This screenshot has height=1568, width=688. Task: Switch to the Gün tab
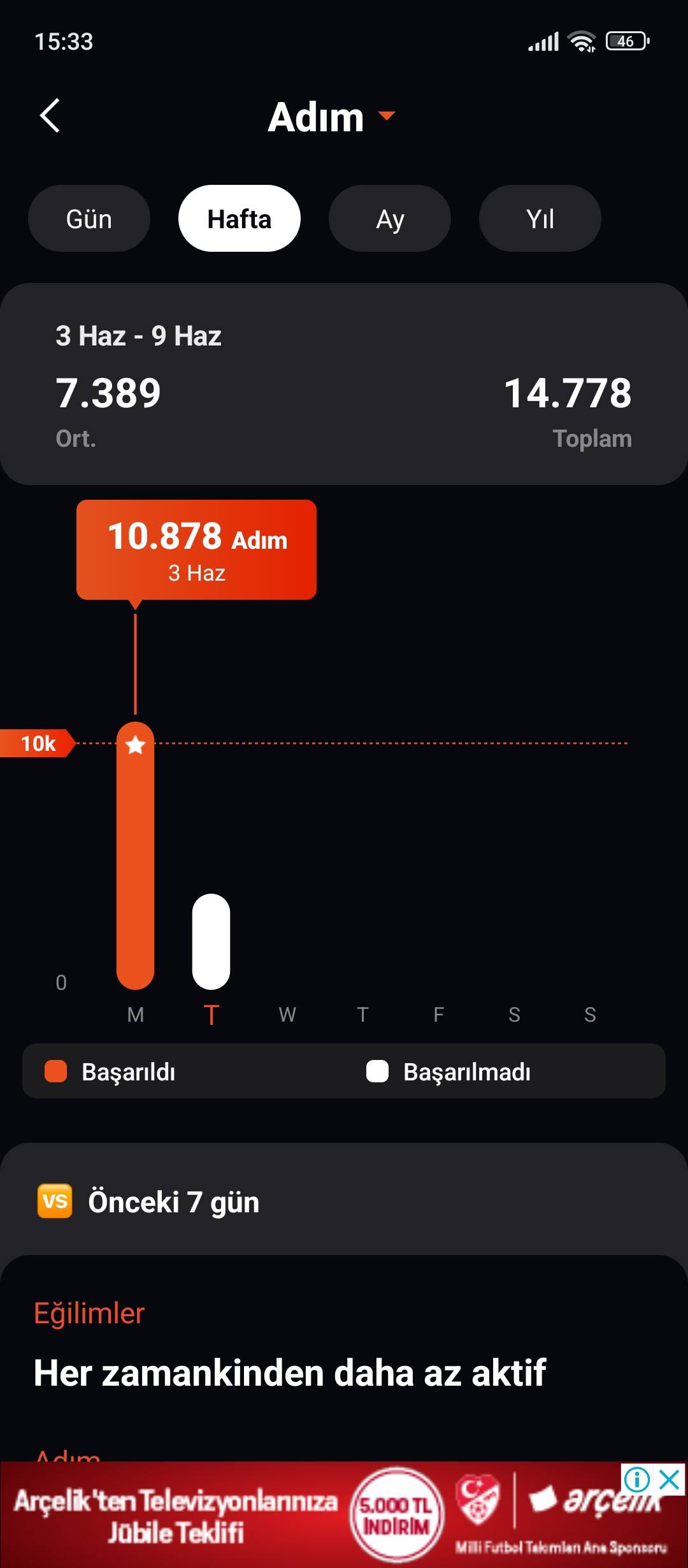pyautogui.click(x=89, y=219)
